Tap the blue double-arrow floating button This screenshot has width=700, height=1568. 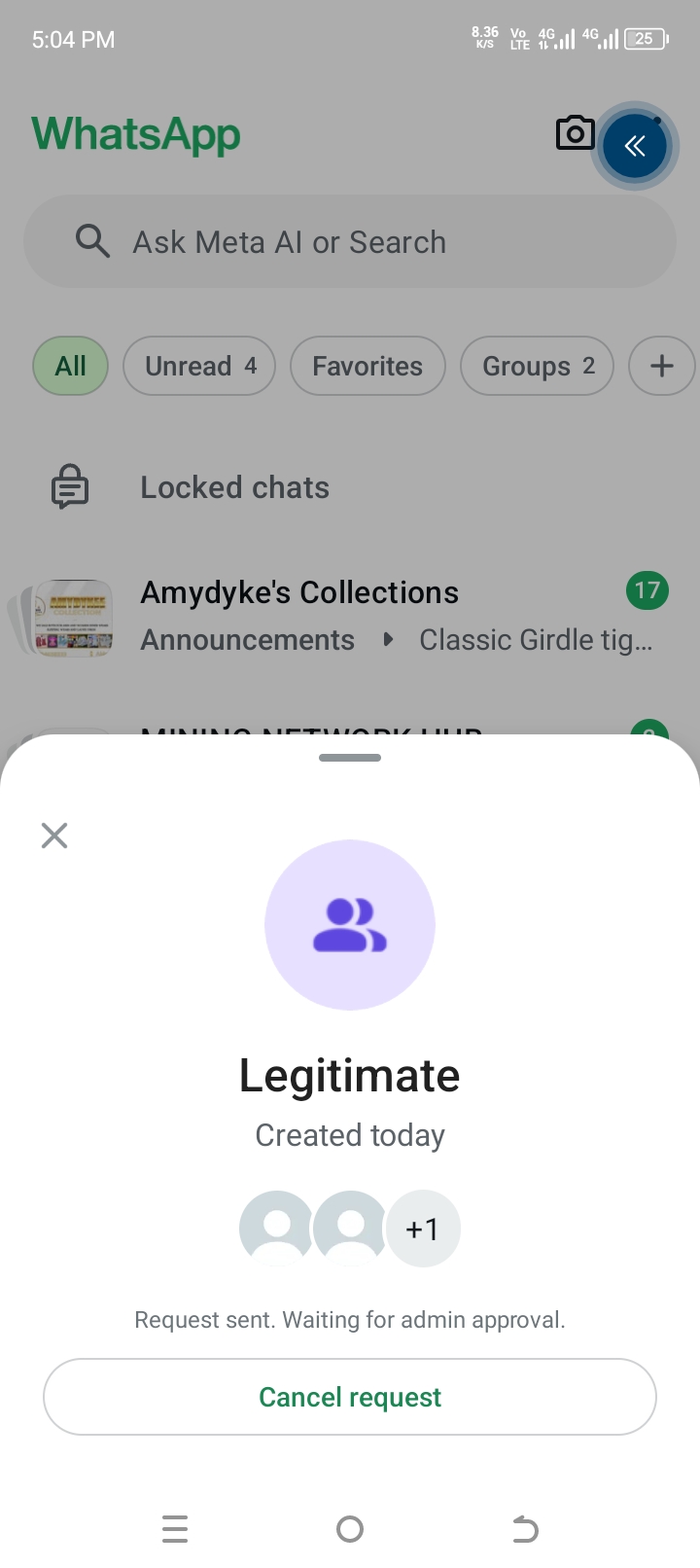pyautogui.click(x=635, y=146)
